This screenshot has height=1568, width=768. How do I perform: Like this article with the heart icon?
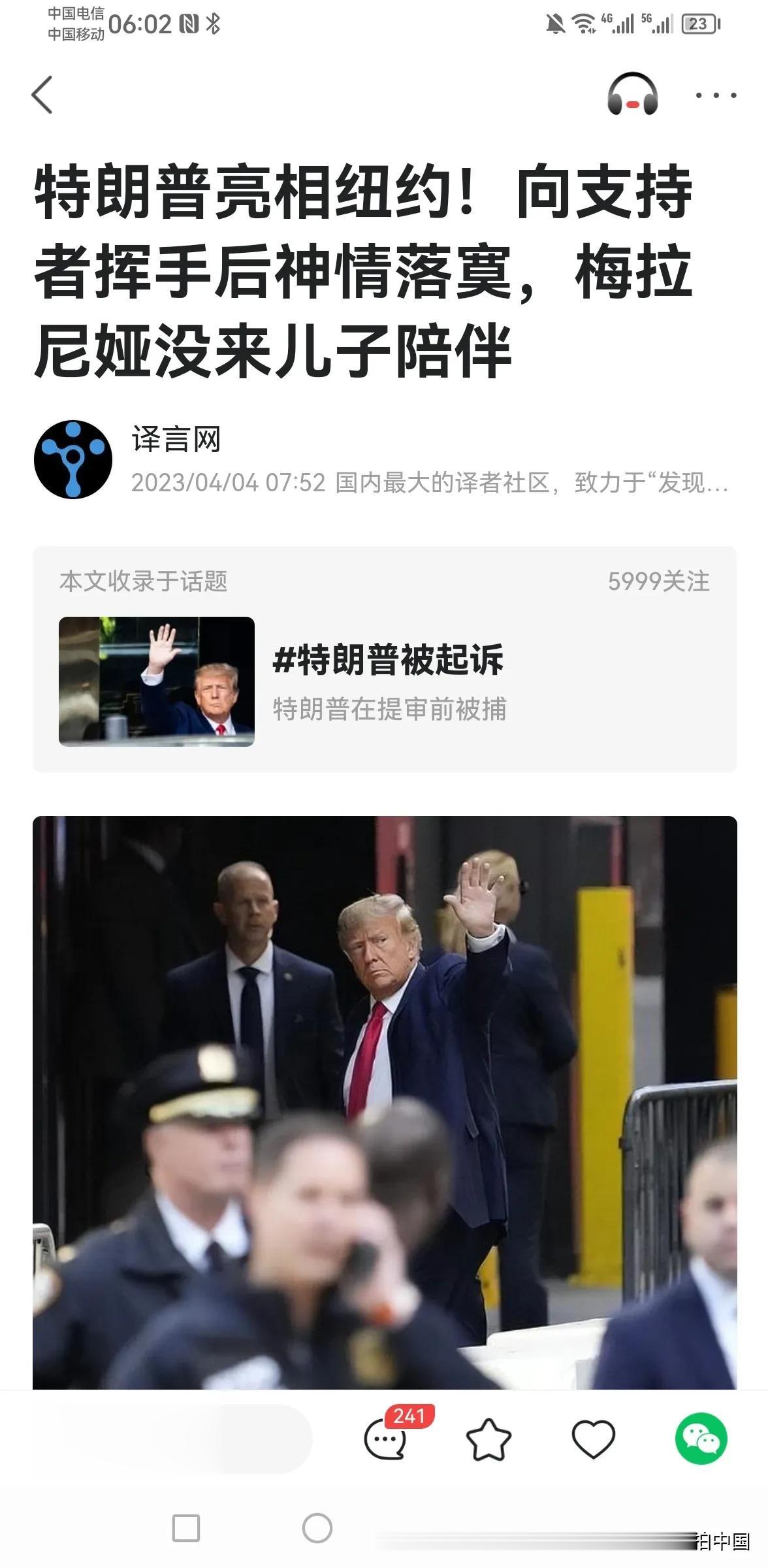coord(593,1439)
